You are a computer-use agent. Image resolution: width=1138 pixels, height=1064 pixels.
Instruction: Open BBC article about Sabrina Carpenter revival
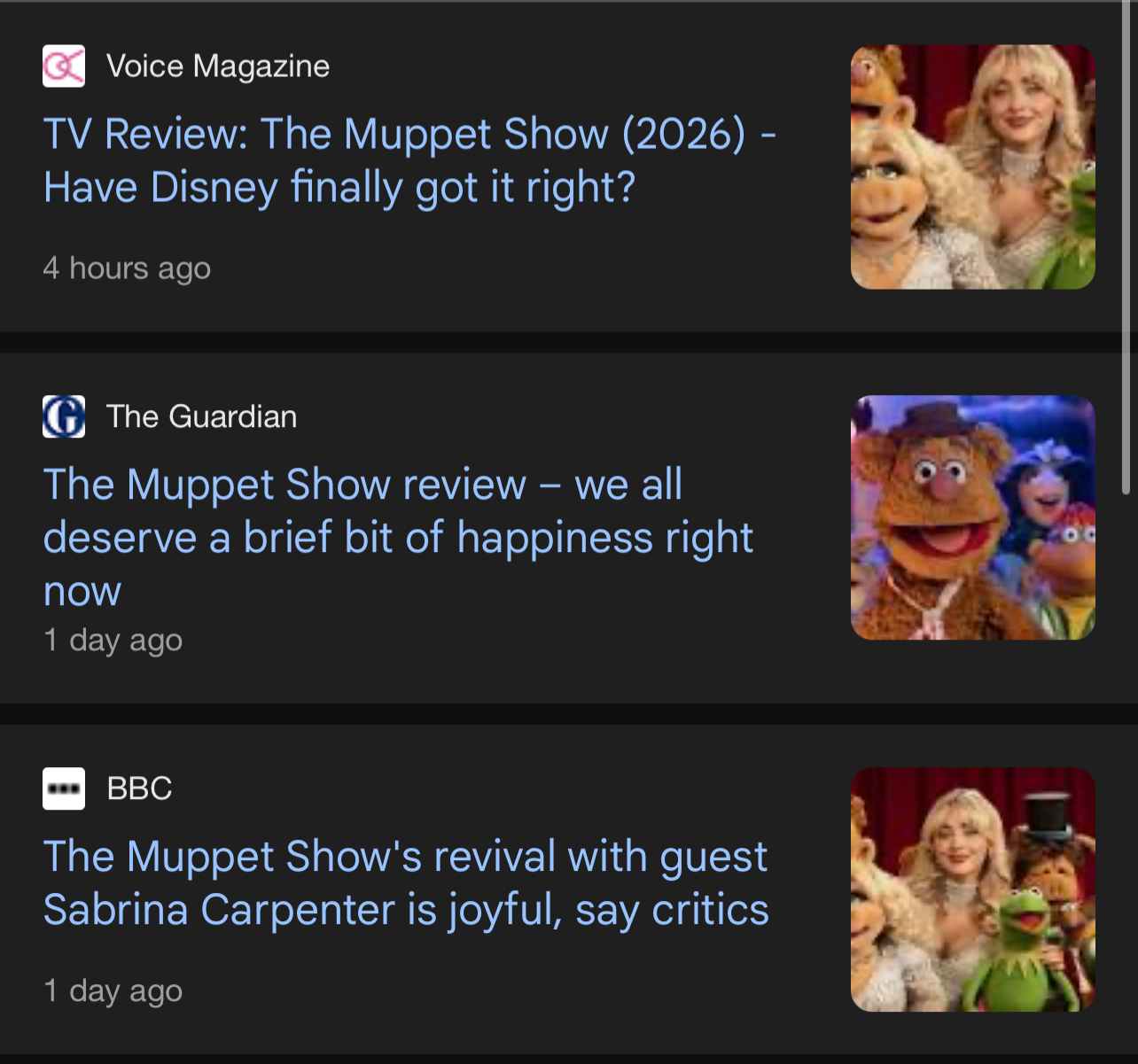(405, 882)
